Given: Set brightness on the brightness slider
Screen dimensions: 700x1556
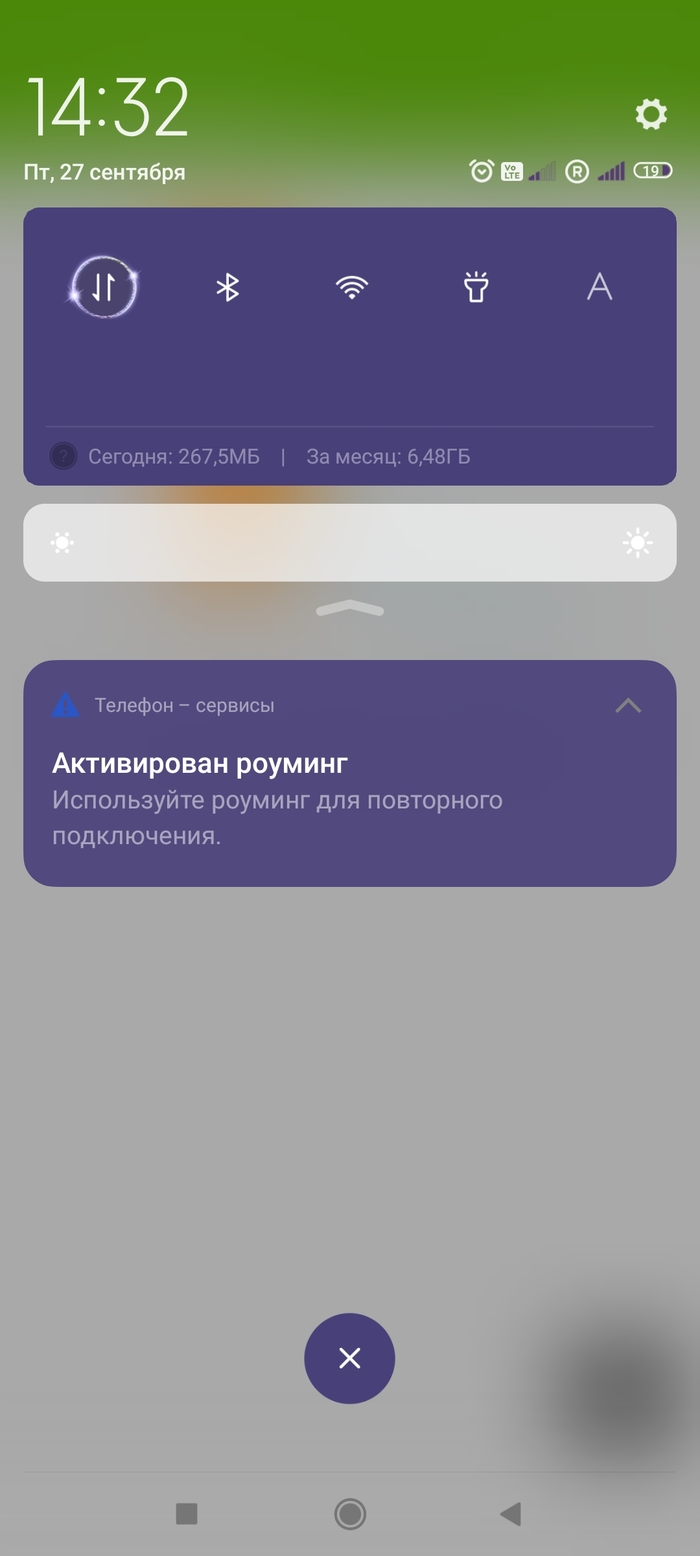Looking at the screenshot, I should [x=350, y=543].
